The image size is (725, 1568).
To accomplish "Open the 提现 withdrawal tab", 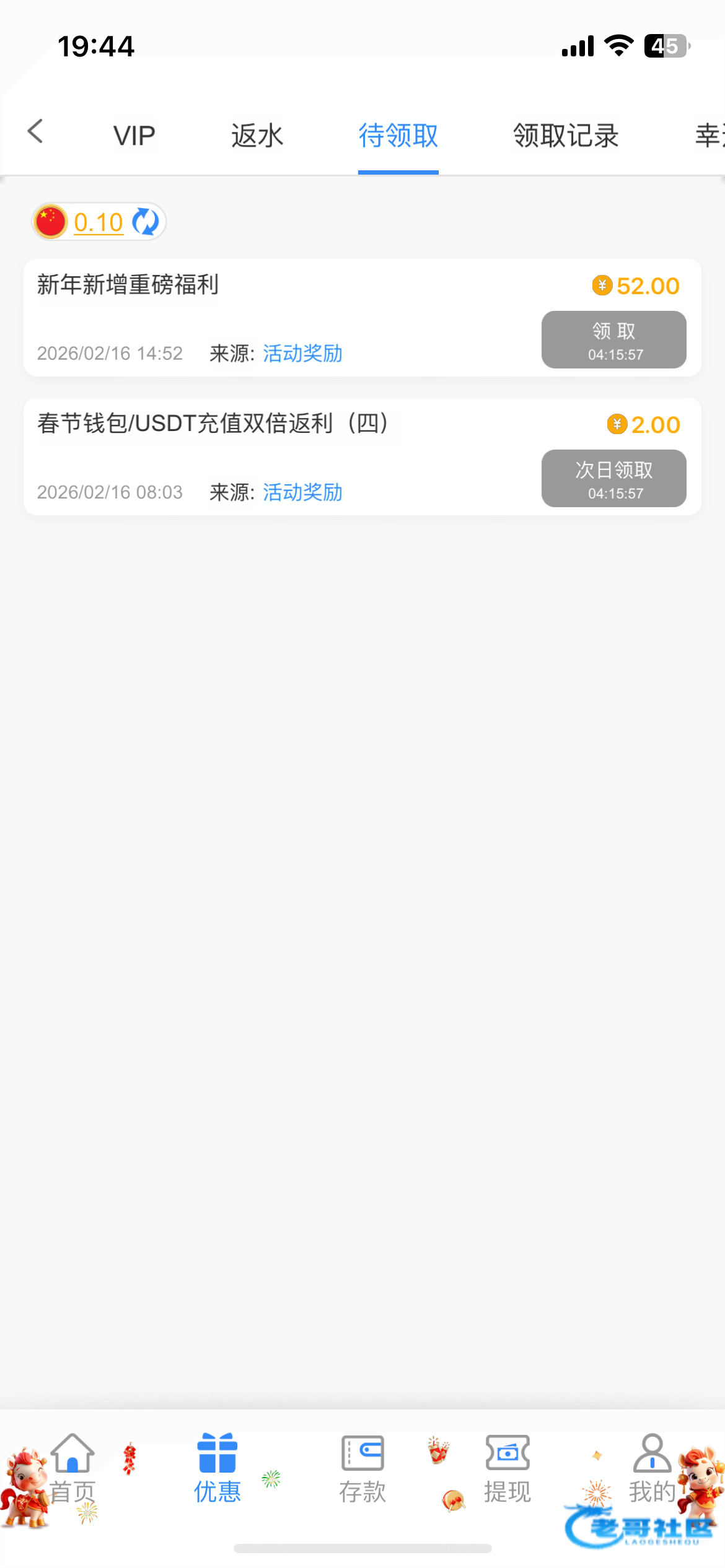I will coord(507,1469).
